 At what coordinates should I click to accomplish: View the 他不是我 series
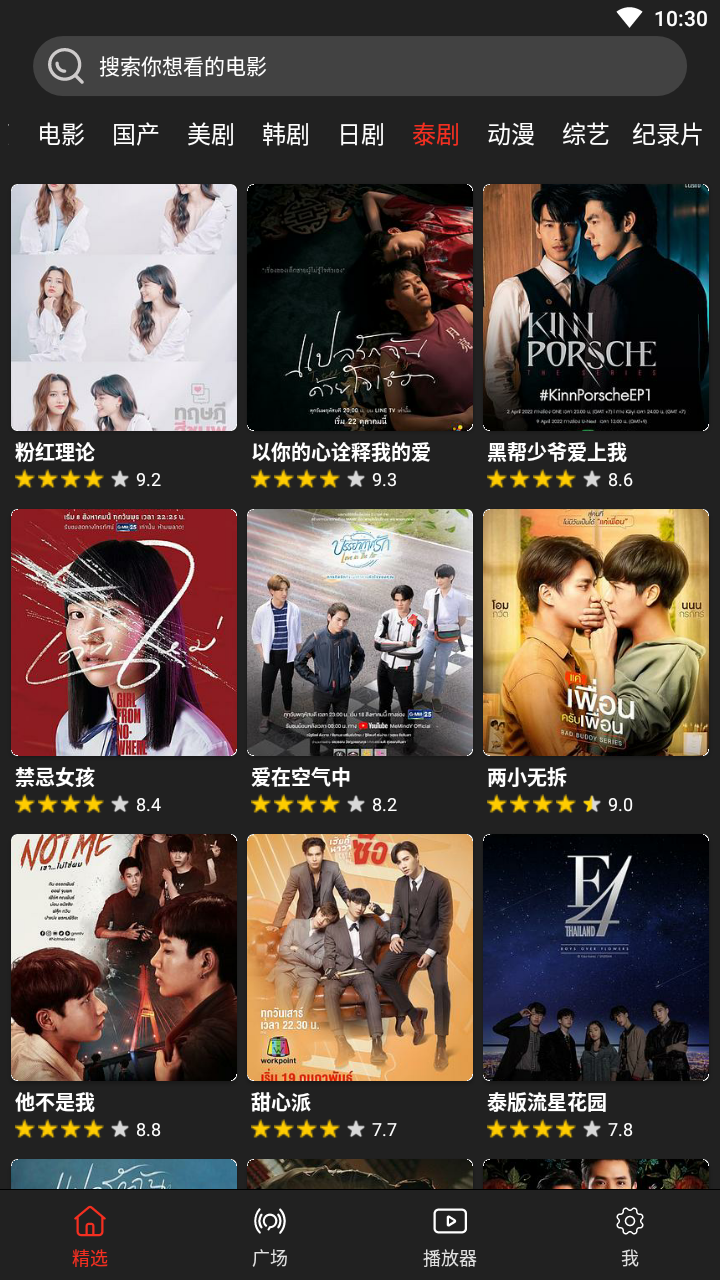pos(124,958)
